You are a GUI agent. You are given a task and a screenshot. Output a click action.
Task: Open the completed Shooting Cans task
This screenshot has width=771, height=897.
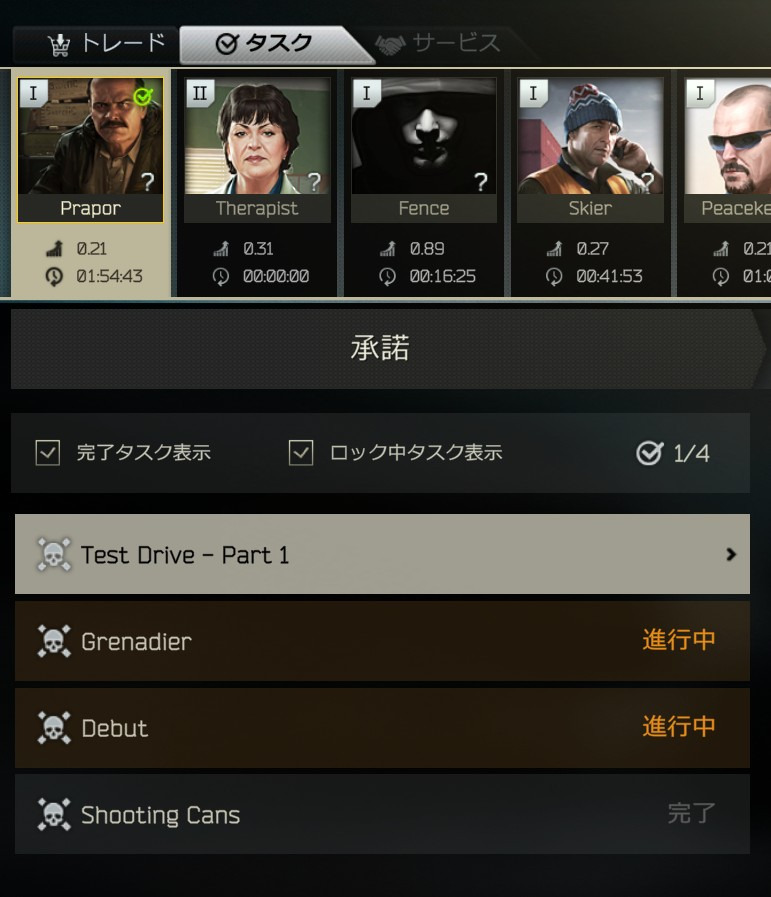[x=382, y=814]
